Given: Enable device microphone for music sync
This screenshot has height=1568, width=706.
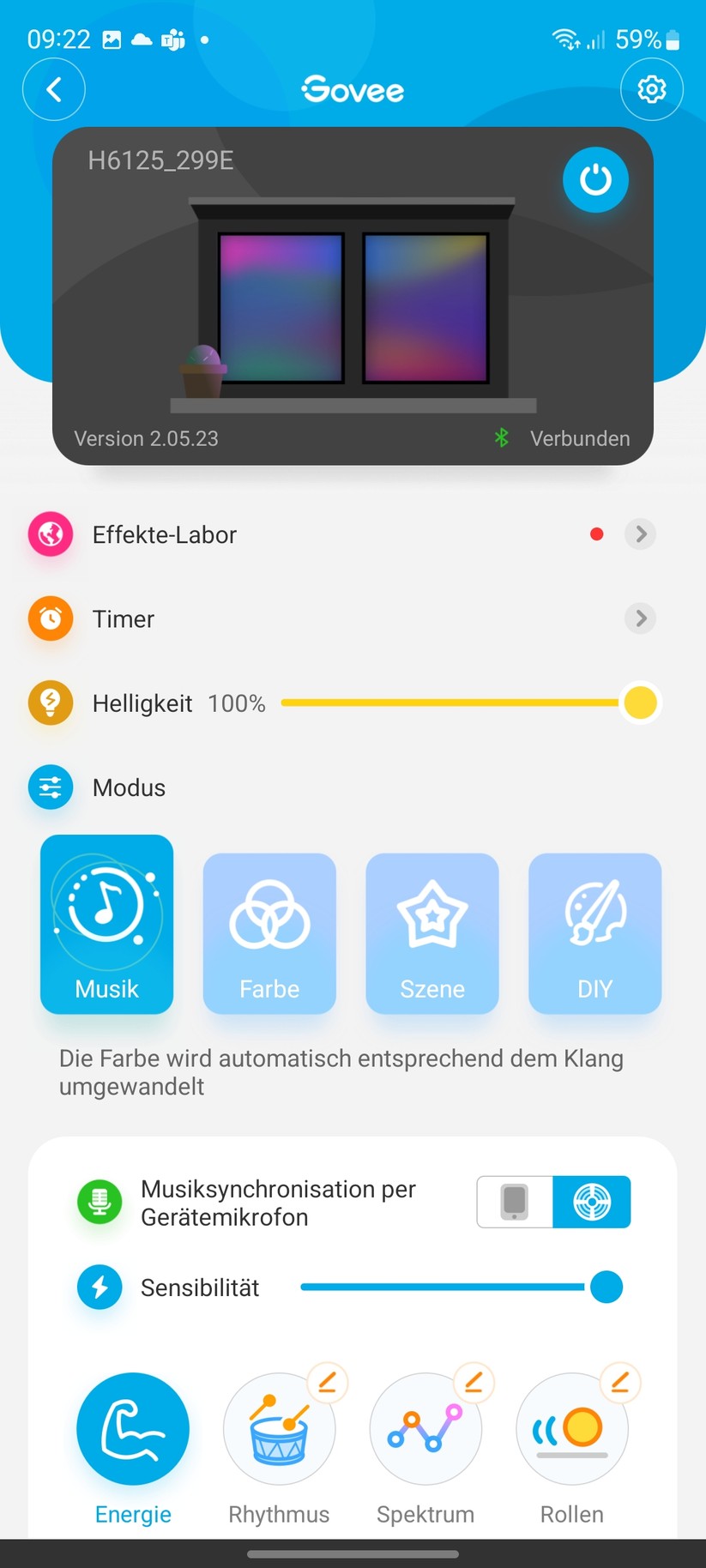Looking at the screenshot, I should tap(593, 1202).
